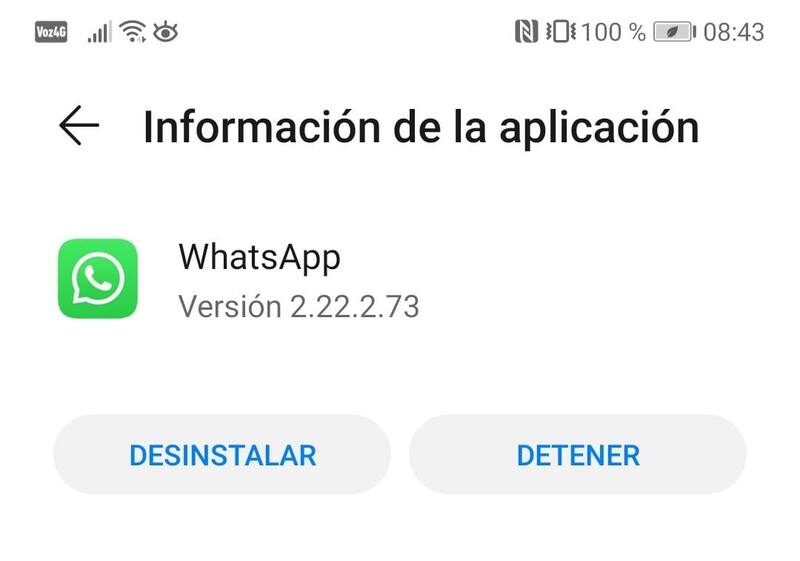Viewport: 800px width, 561px height.
Task: Force stop WhatsApp with DETENER
Action: coord(577,455)
